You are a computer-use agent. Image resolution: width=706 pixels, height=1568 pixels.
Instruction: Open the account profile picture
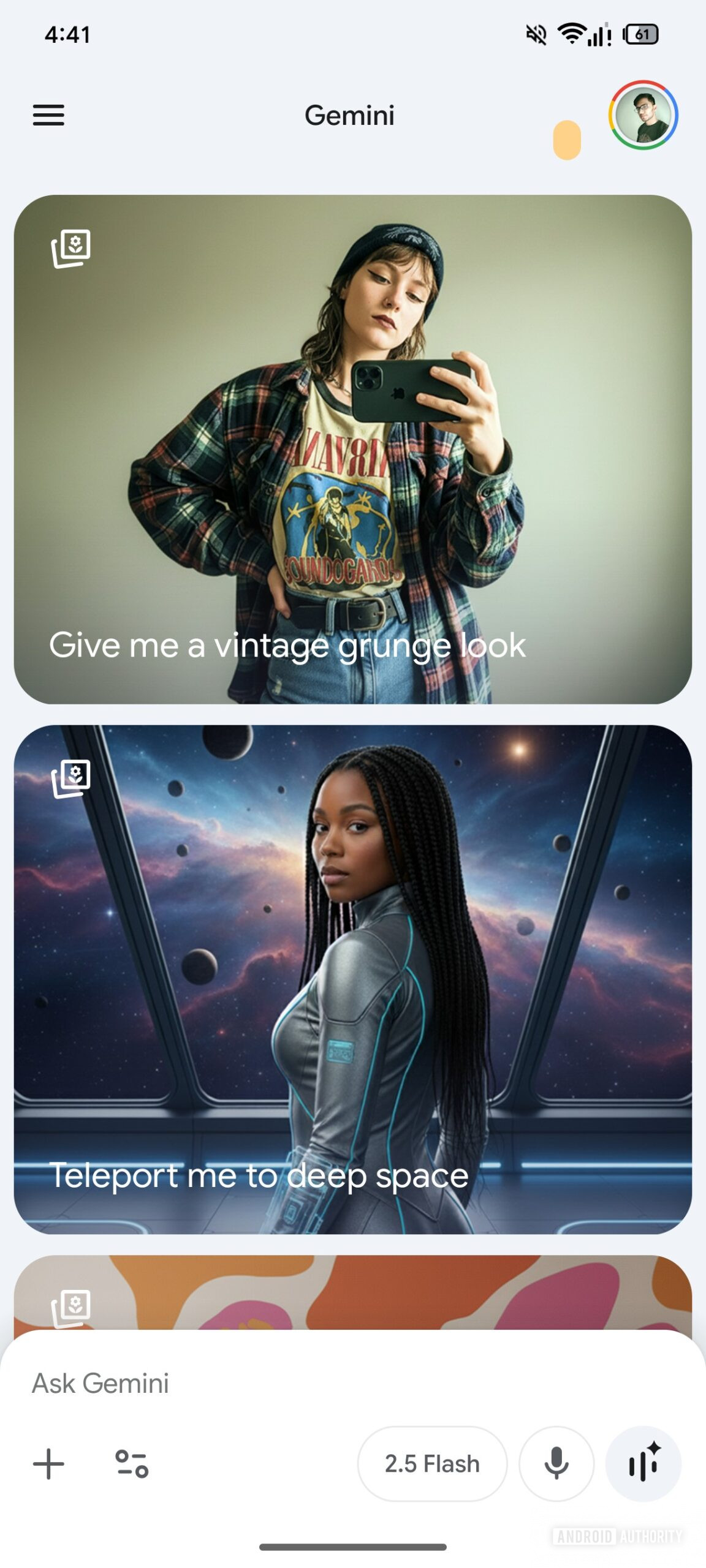(x=643, y=115)
